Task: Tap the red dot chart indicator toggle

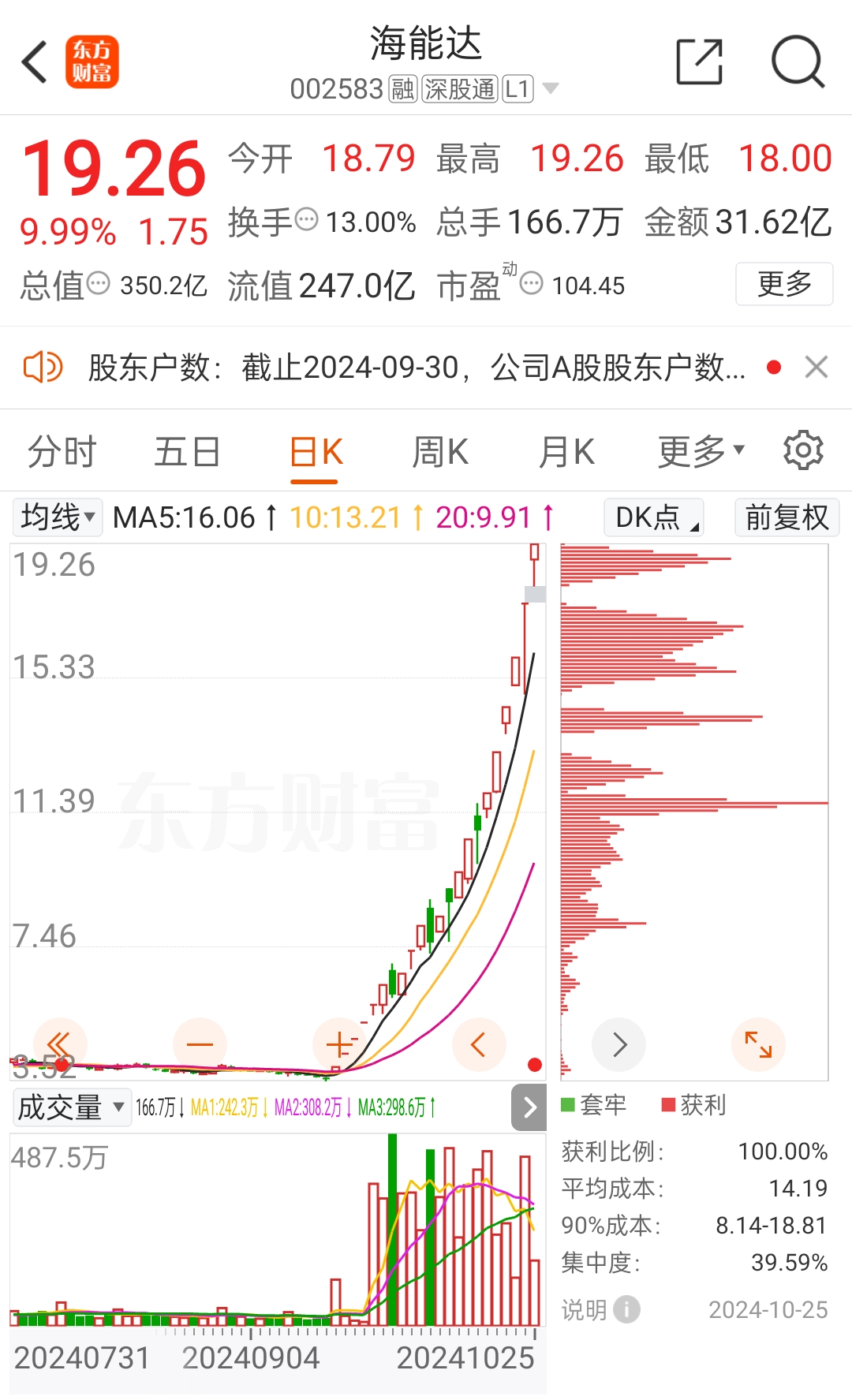Action: [535, 1064]
